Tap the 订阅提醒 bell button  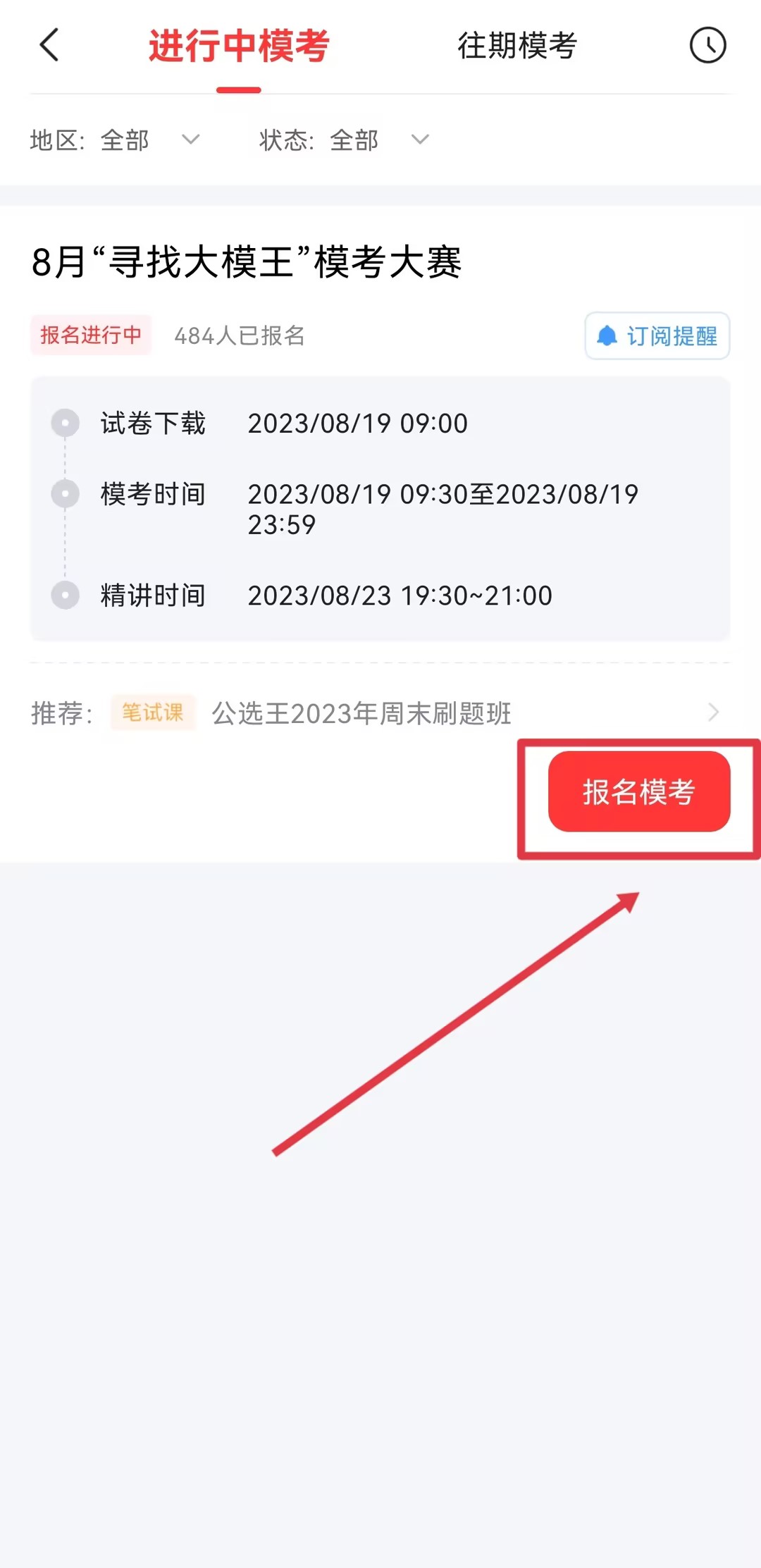tap(657, 335)
